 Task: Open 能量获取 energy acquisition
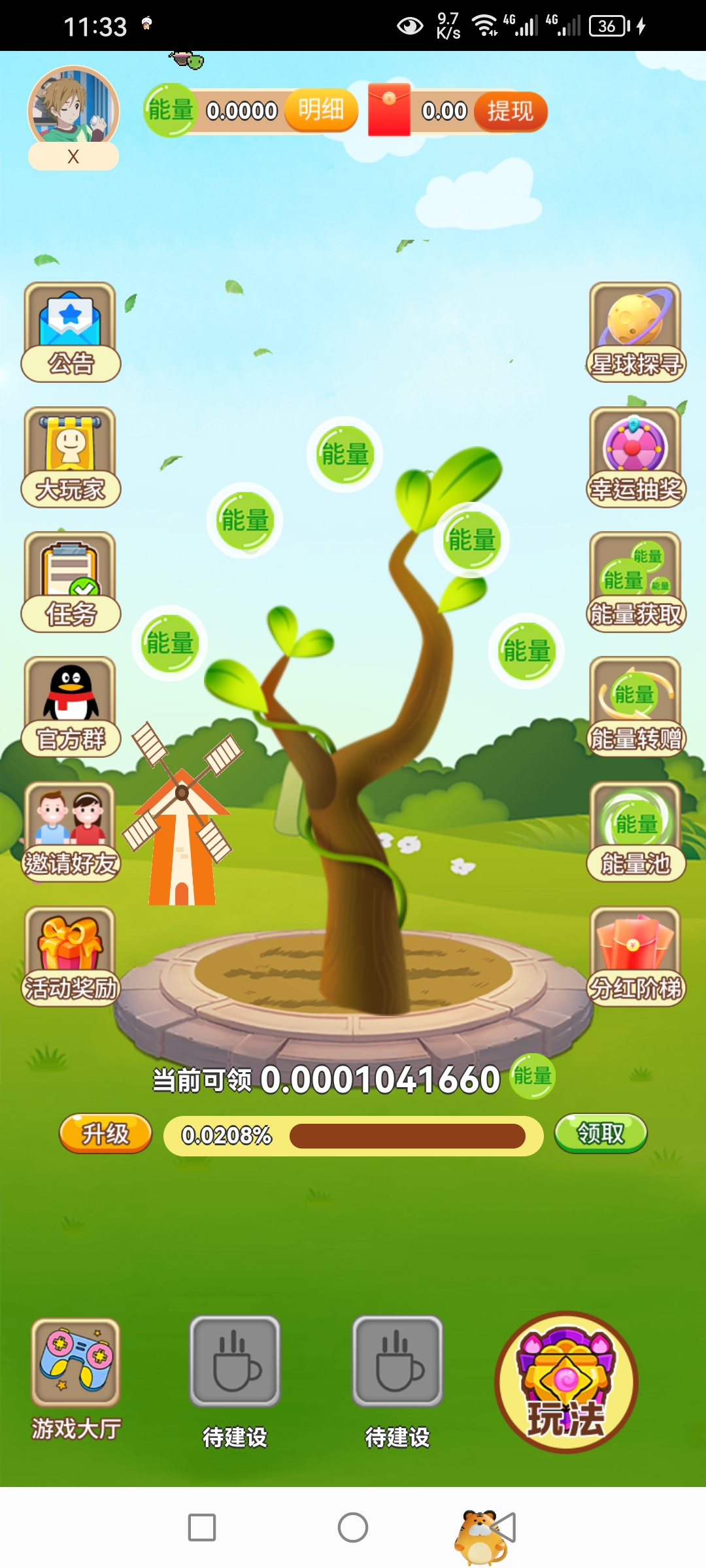pyautogui.click(x=635, y=581)
